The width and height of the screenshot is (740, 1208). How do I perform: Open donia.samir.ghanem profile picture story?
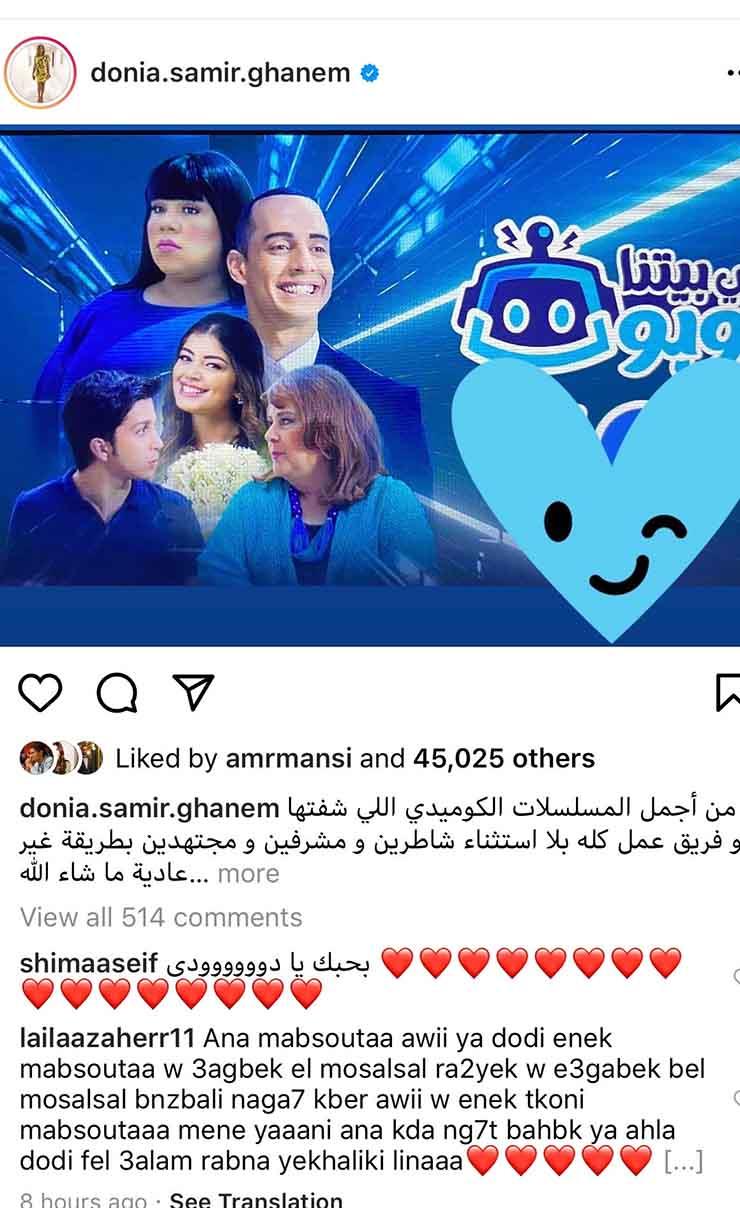tap(40, 73)
